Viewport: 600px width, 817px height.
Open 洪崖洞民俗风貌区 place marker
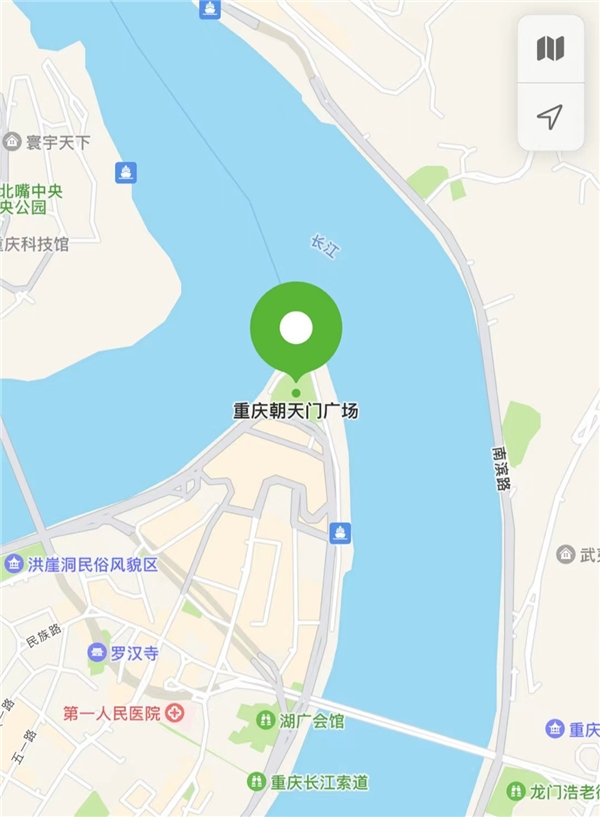pos(14,564)
